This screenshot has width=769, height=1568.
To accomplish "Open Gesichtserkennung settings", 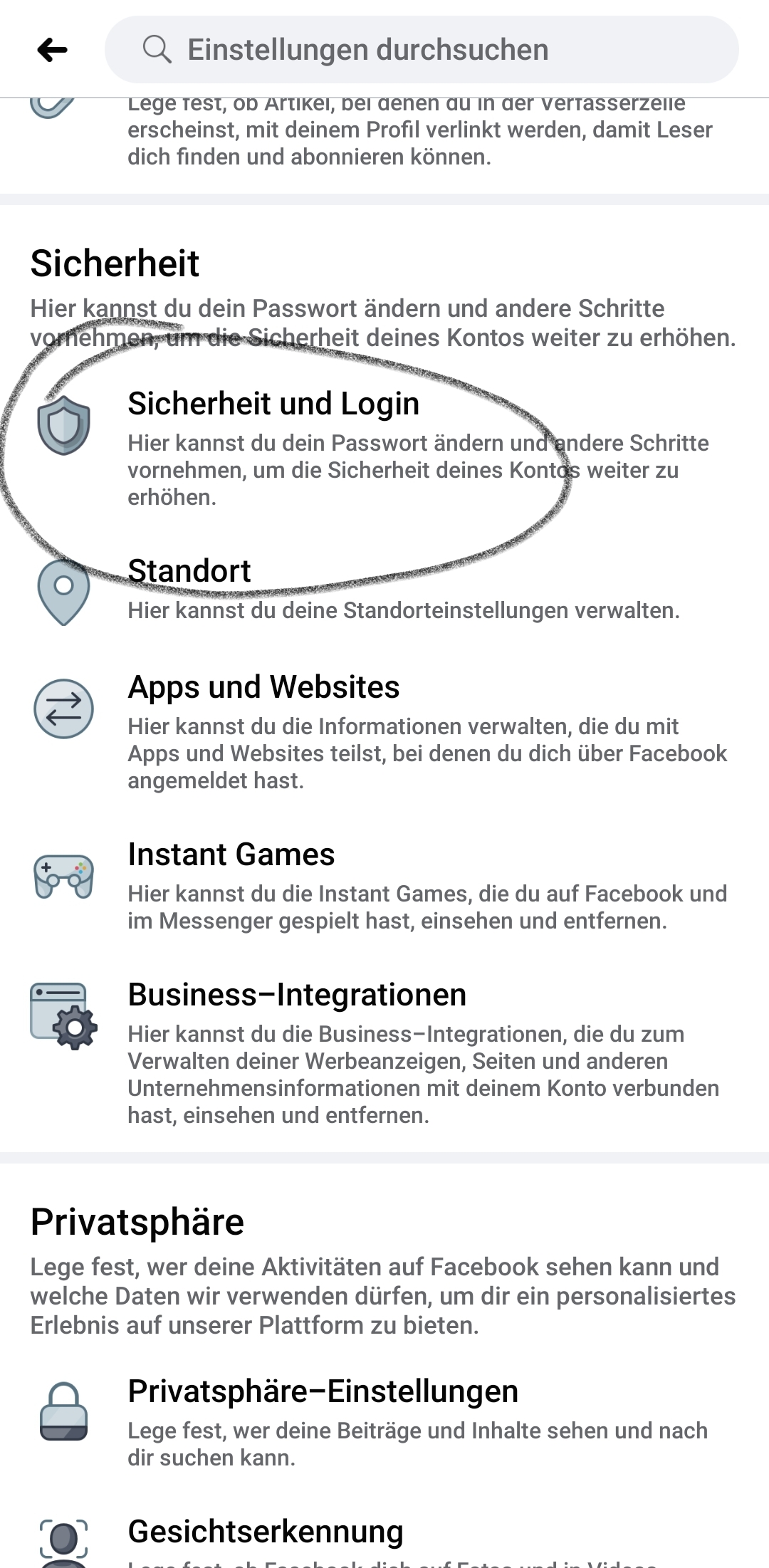I will [265, 1531].
